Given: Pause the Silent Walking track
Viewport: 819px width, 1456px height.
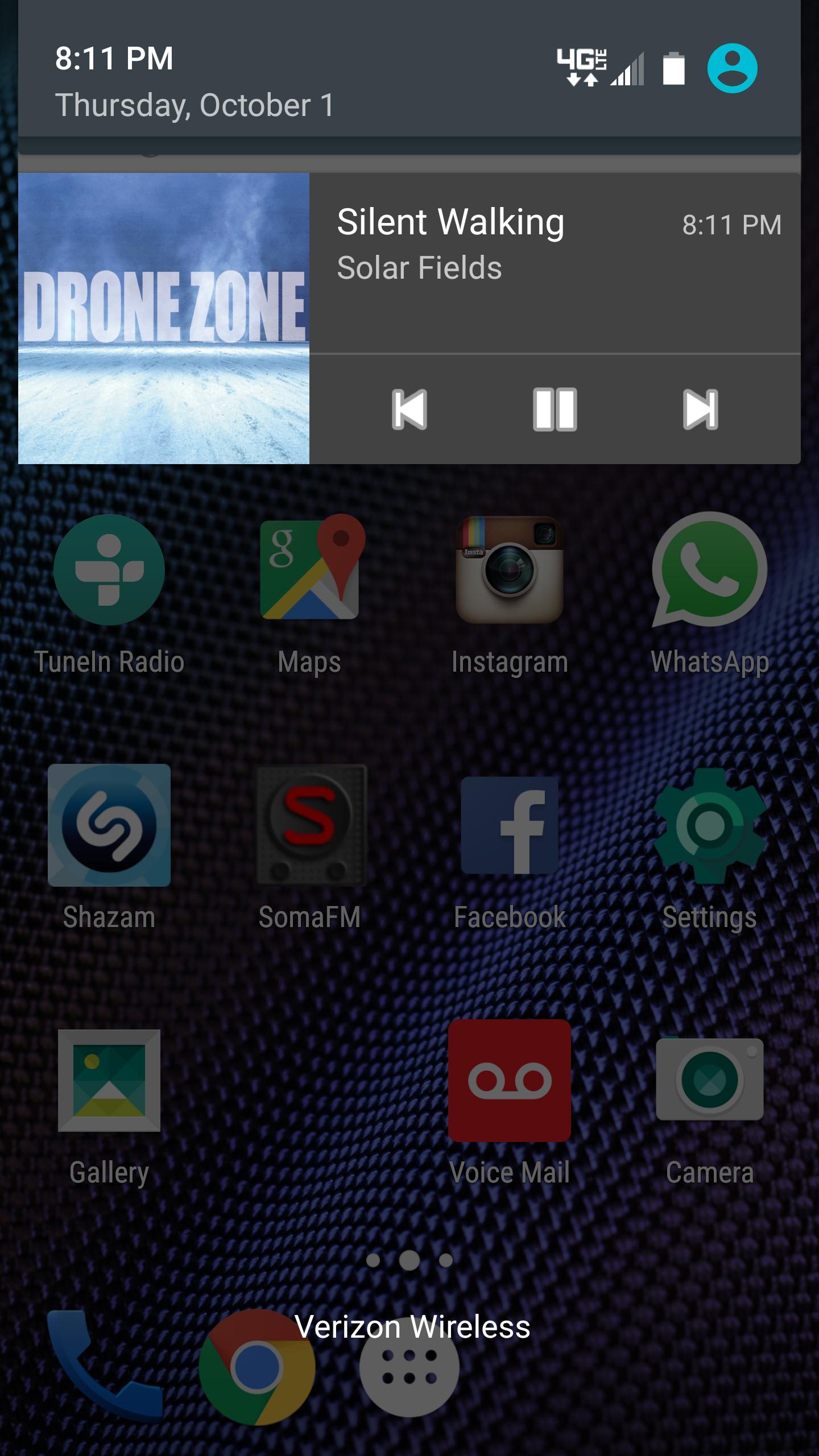Looking at the screenshot, I should pyautogui.click(x=555, y=409).
